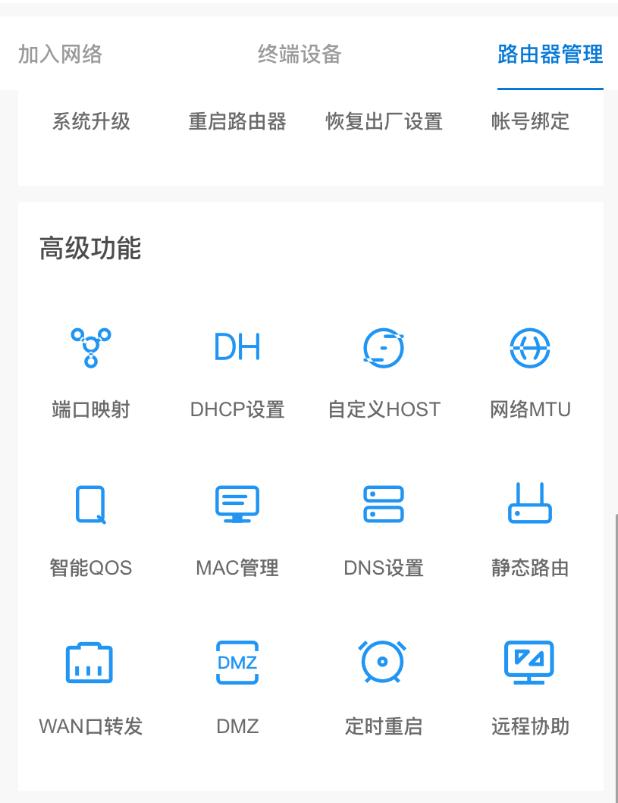The image size is (618, 803).
Task: Switch to the 终端设备 tab
Action: [x=300, y=54]
